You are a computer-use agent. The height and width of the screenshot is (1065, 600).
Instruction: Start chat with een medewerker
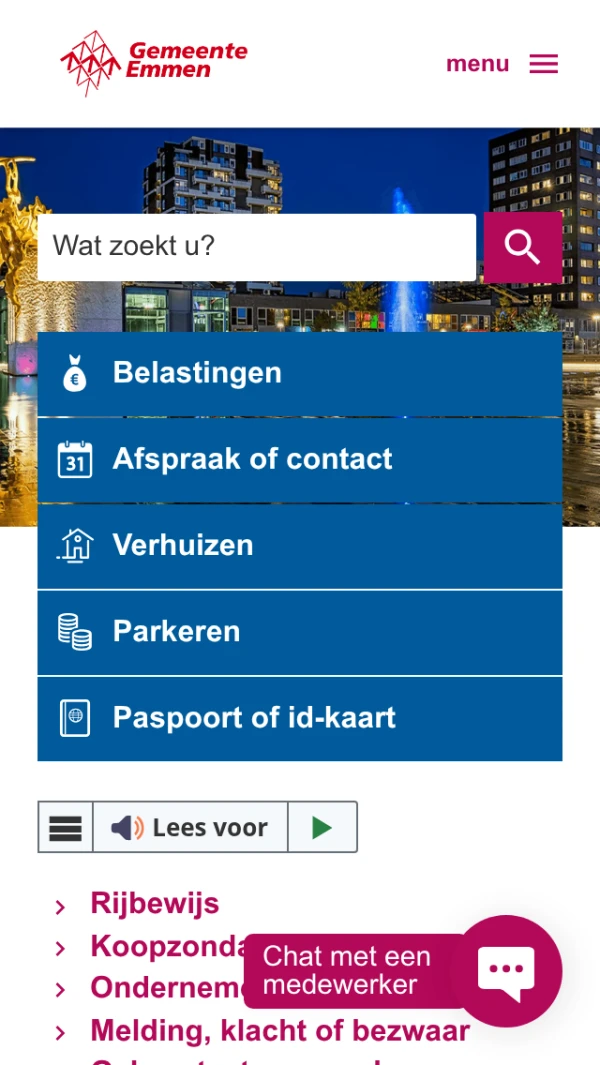pos(506,970)
